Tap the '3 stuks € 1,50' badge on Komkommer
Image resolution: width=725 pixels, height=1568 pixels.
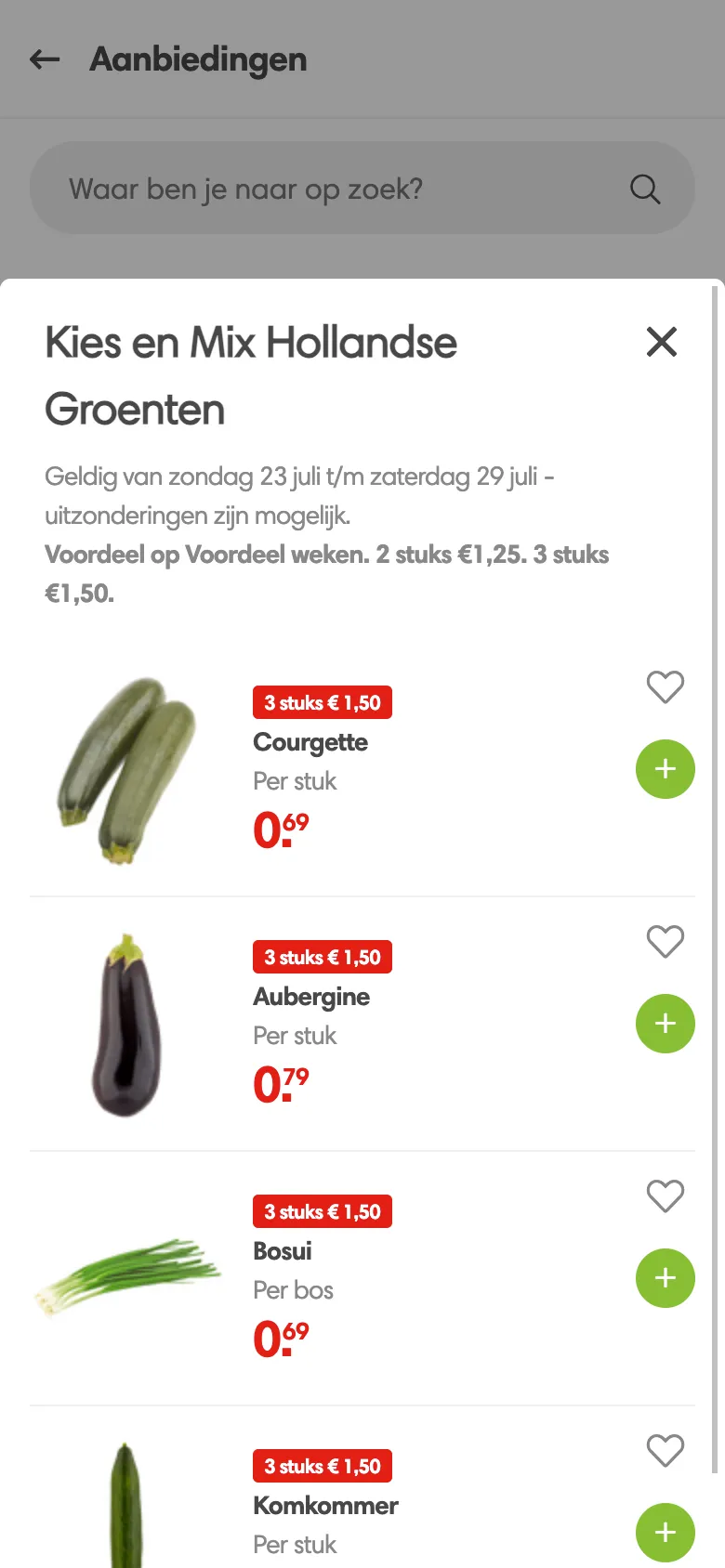tap(322, 1466)
